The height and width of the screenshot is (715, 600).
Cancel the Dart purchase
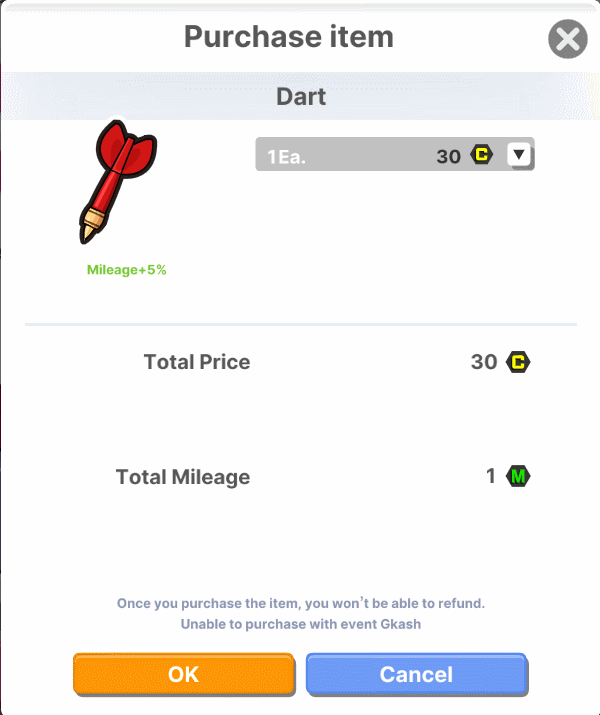pyautogui.click(x=416, y=674)
